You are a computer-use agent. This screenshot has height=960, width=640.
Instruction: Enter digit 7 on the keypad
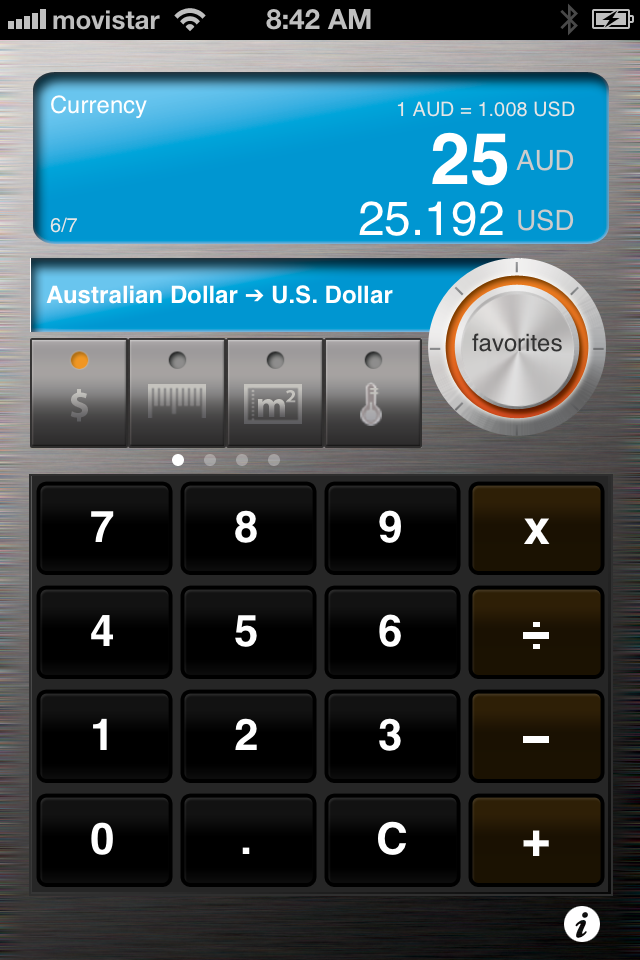[x=104, y=528]
